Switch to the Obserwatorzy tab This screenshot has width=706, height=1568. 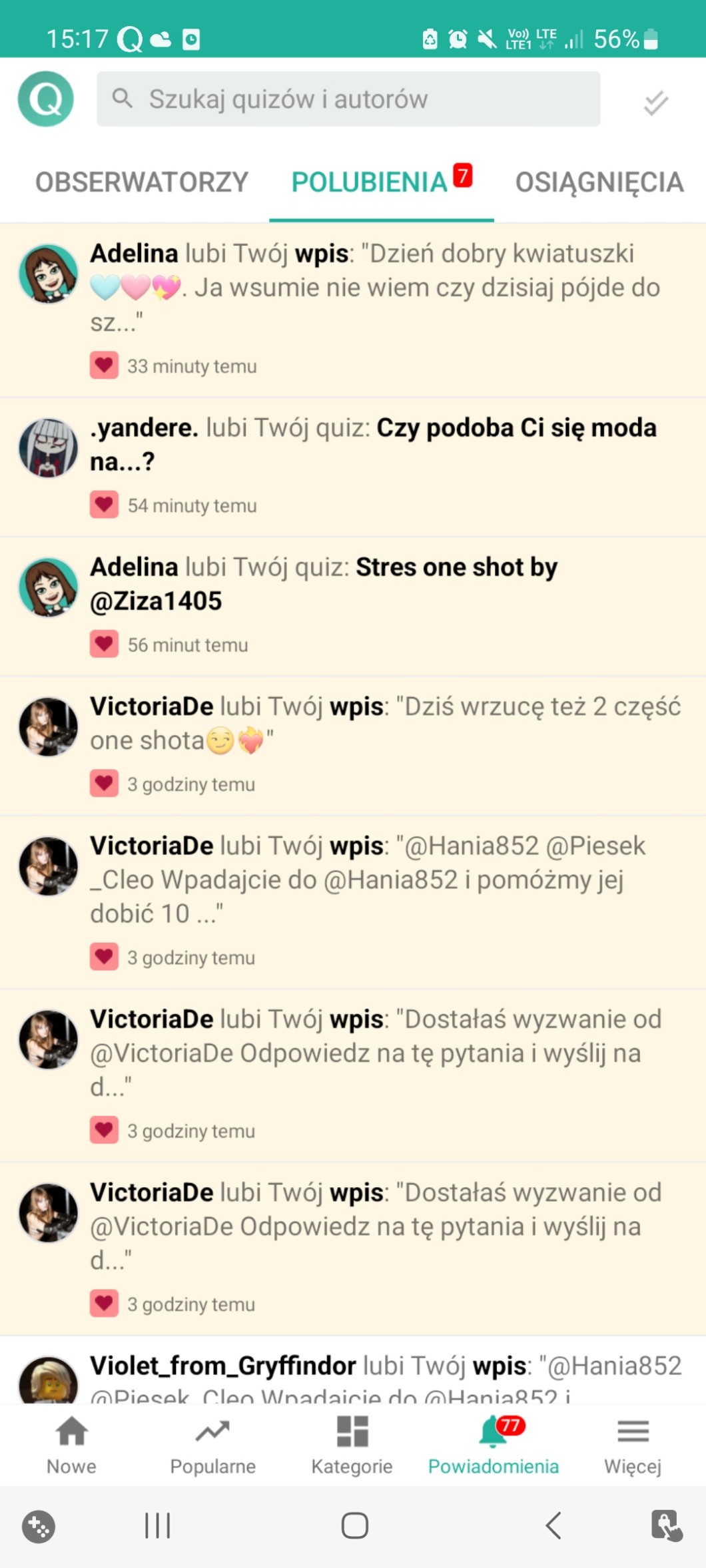point(141,182)
